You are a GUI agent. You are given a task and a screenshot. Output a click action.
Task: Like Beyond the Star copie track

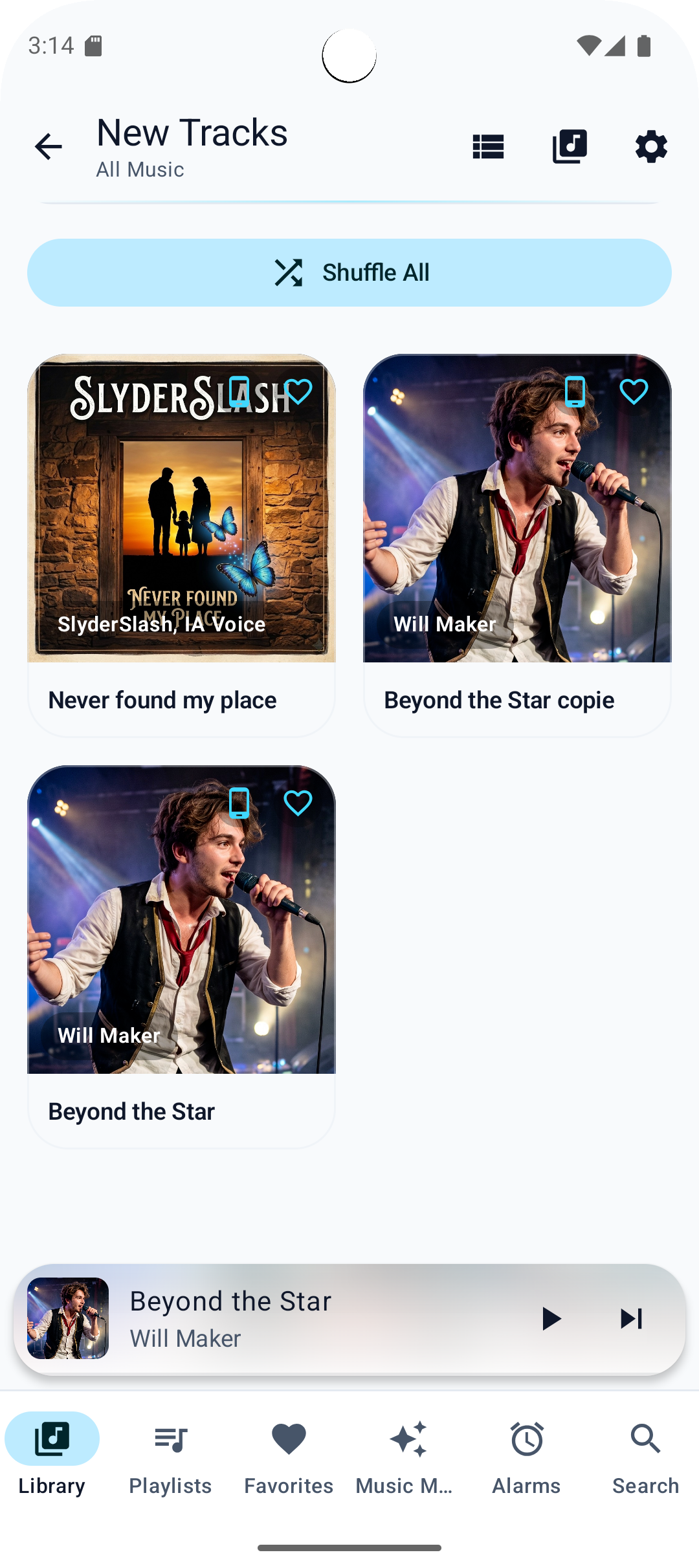[634, 391]
